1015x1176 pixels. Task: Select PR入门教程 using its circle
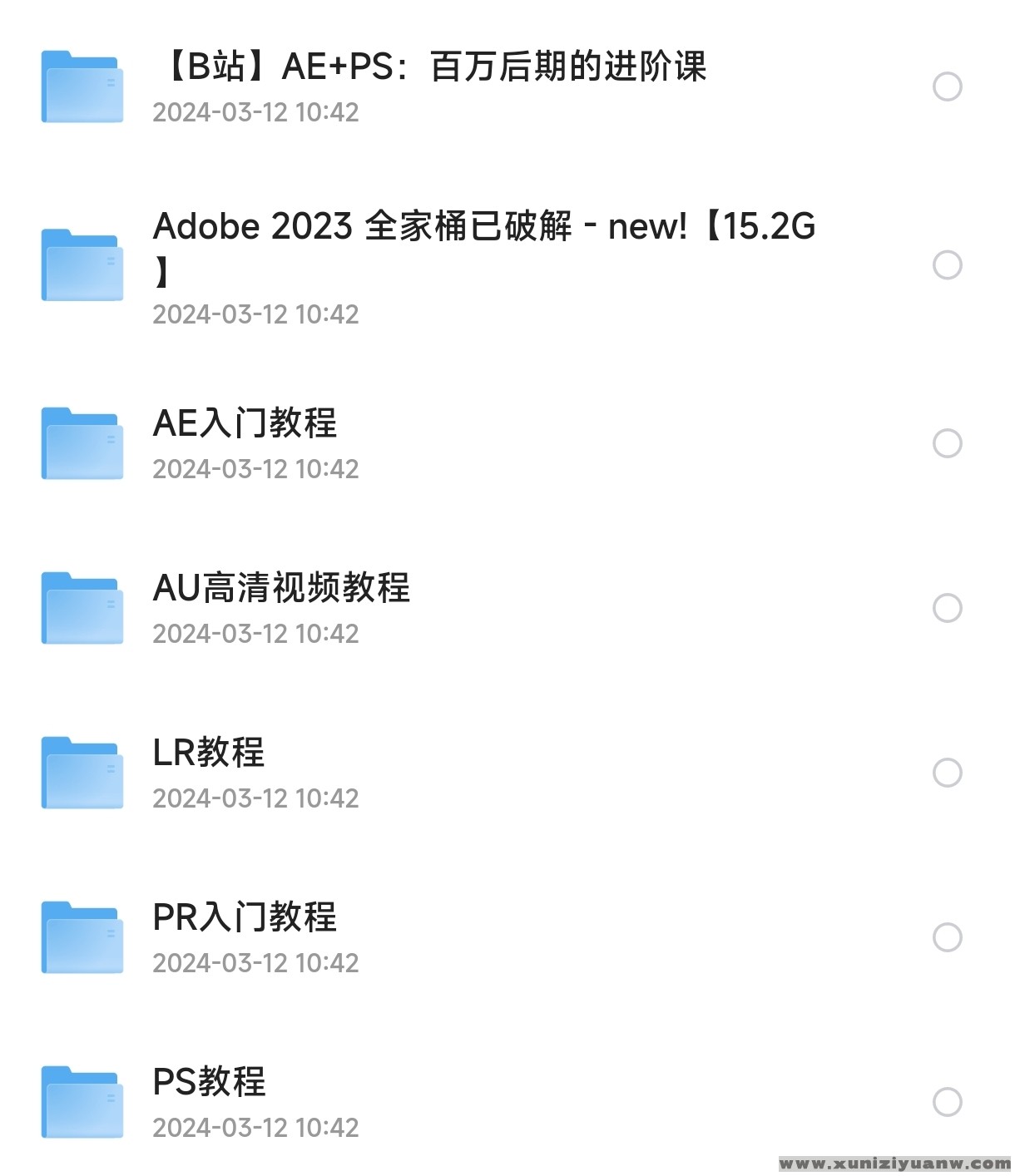click(x=947, y=937)
